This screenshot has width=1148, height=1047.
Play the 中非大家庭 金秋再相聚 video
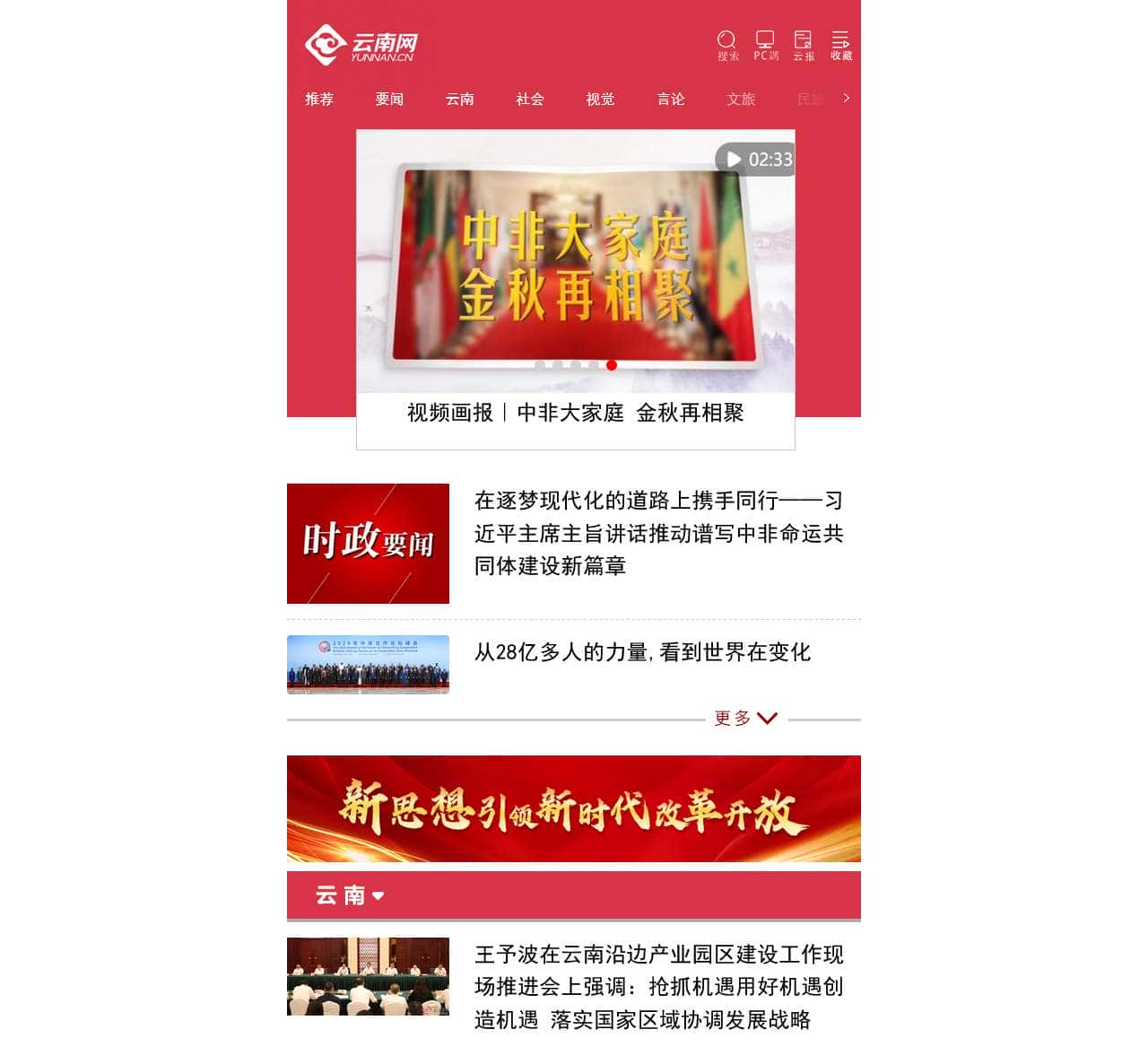pyautogui.click(x=575, y=262)
